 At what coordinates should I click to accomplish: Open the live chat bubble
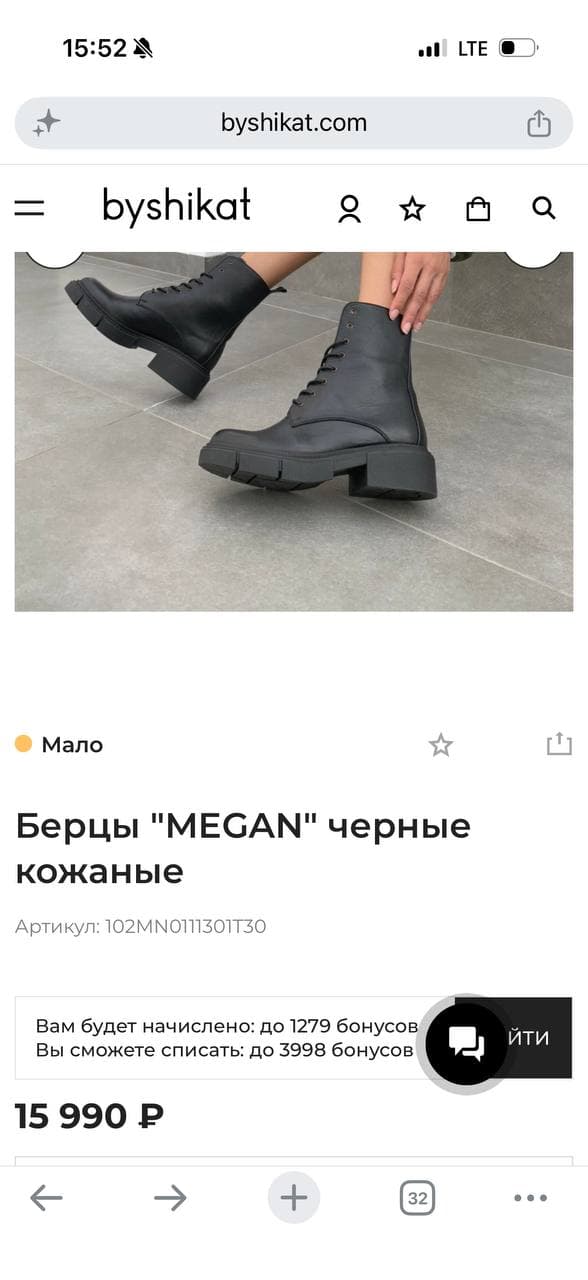467,1043
